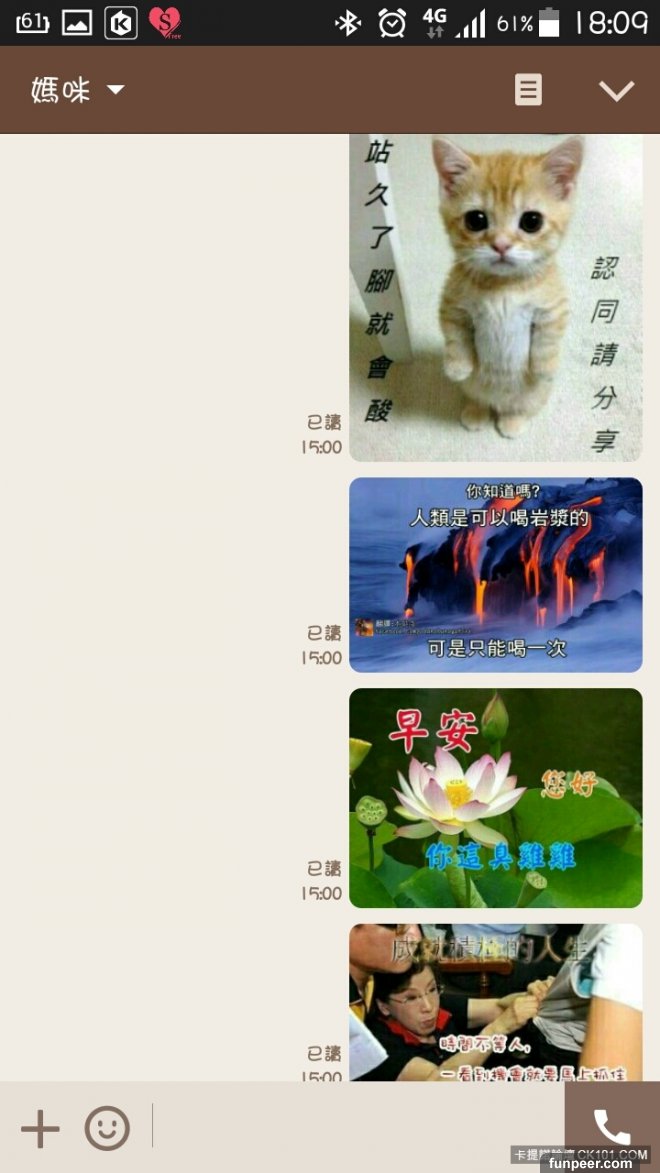Open the standing kitten picture message
This screenshot has width=660, height=1173.
[495, 298]
